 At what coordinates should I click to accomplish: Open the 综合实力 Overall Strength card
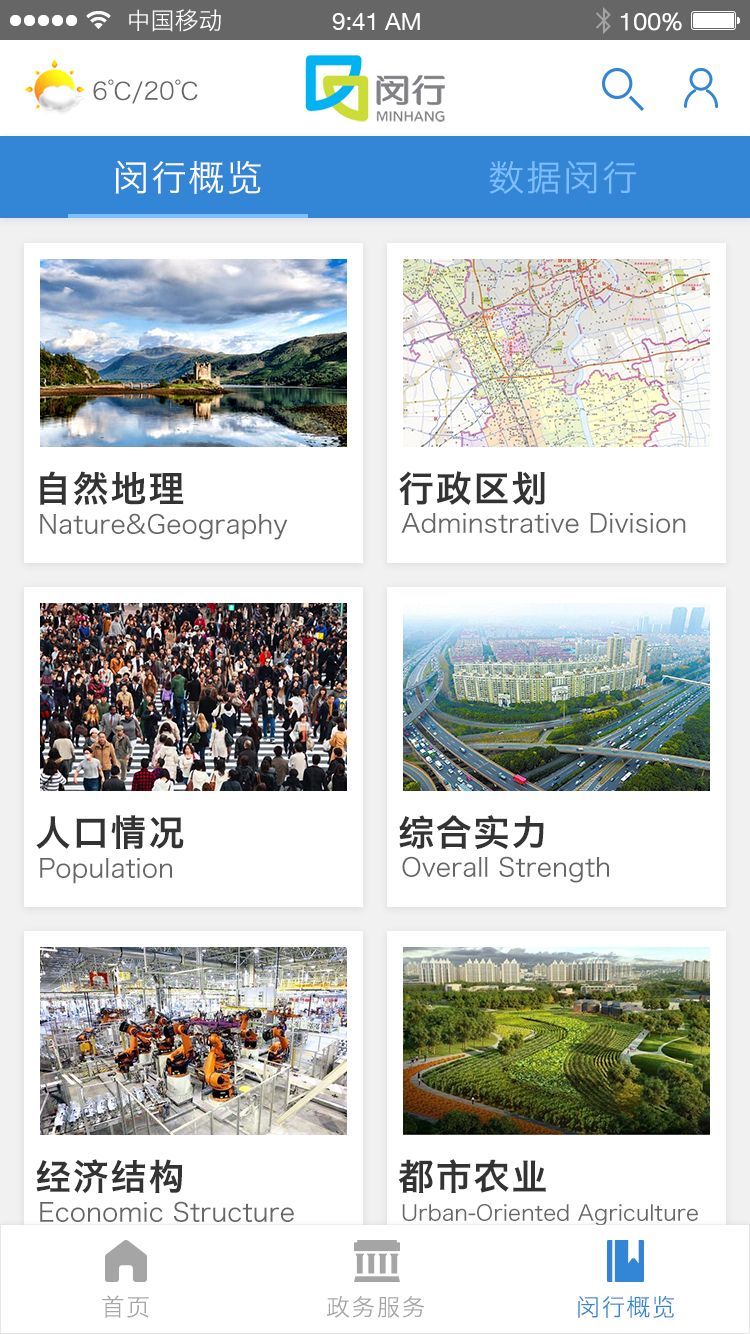(x=556, y=746)
